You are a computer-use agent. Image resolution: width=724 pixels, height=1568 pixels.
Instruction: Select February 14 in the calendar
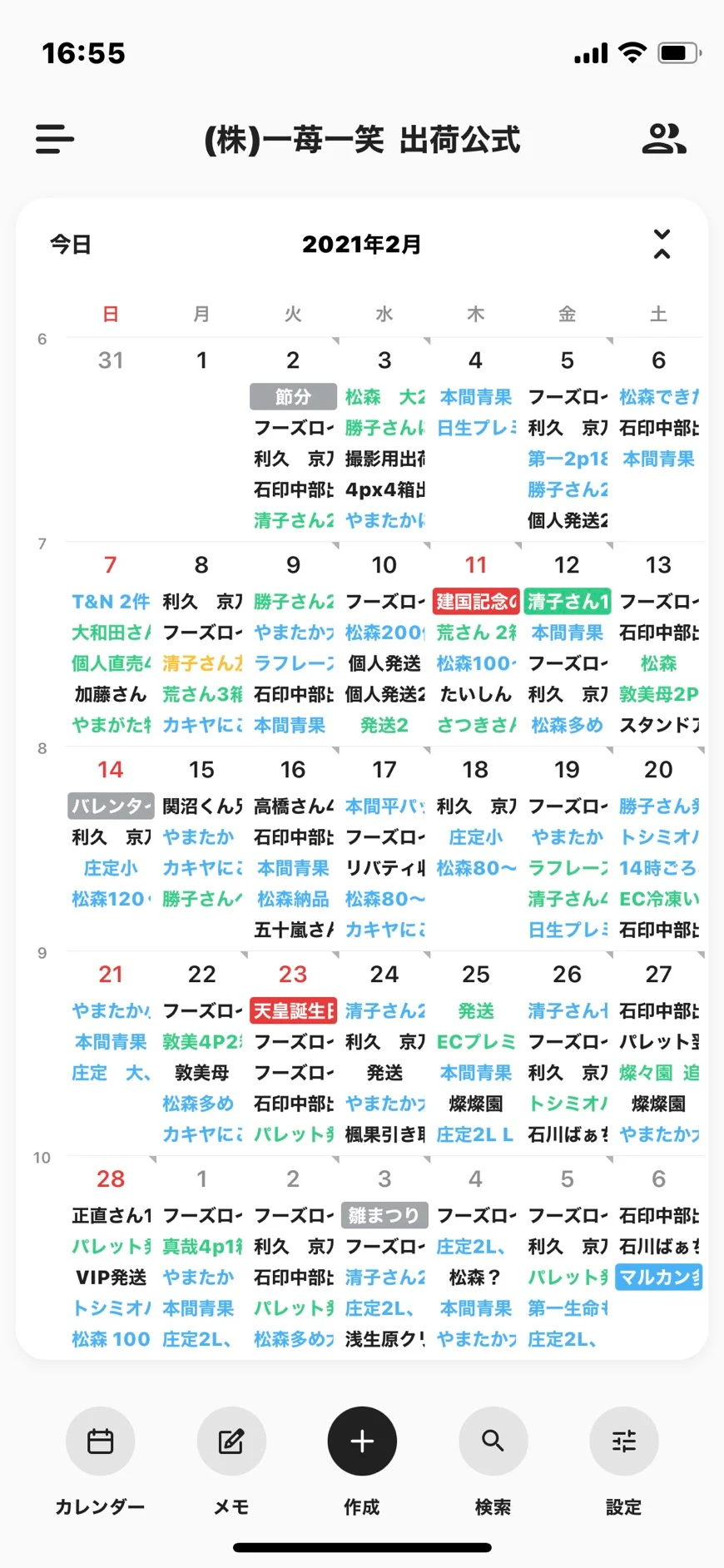coord(111,770)
